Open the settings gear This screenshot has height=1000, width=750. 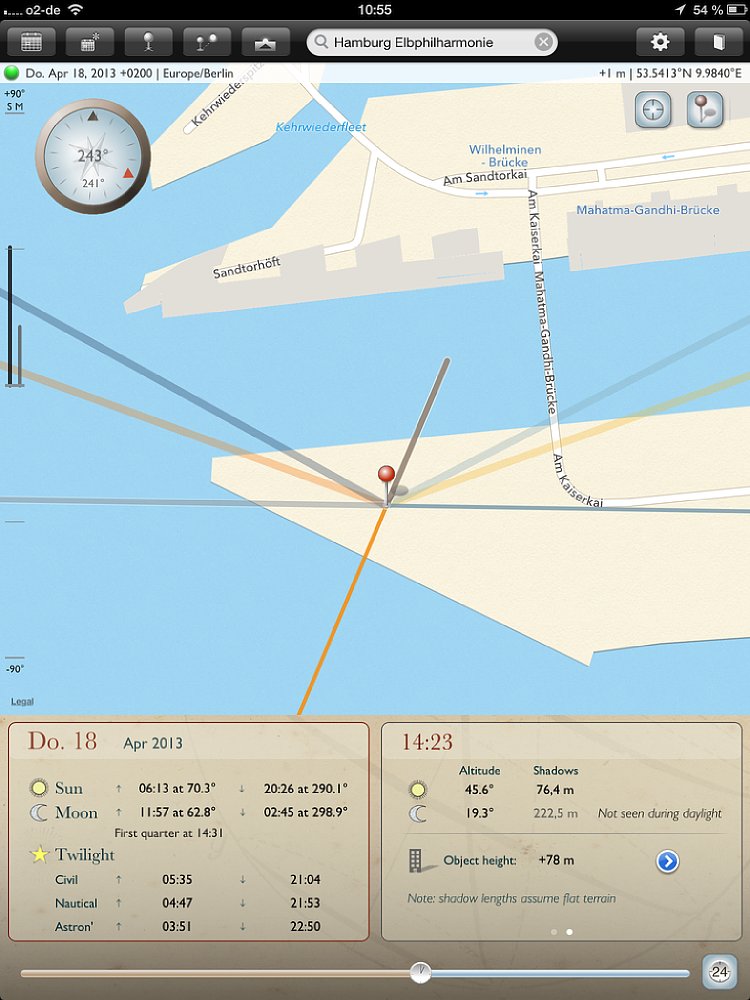[660, 42]
